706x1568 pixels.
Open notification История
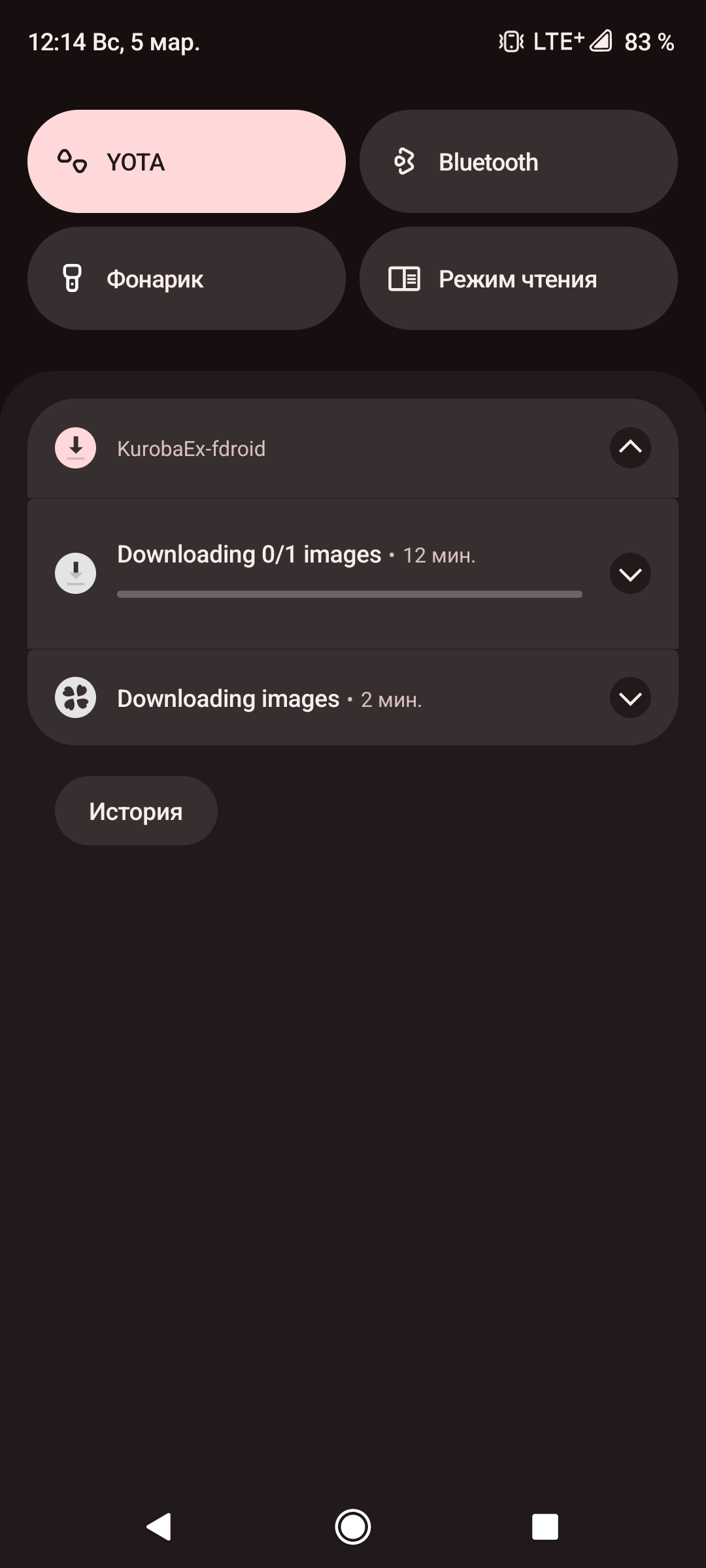tap(136, 811)
